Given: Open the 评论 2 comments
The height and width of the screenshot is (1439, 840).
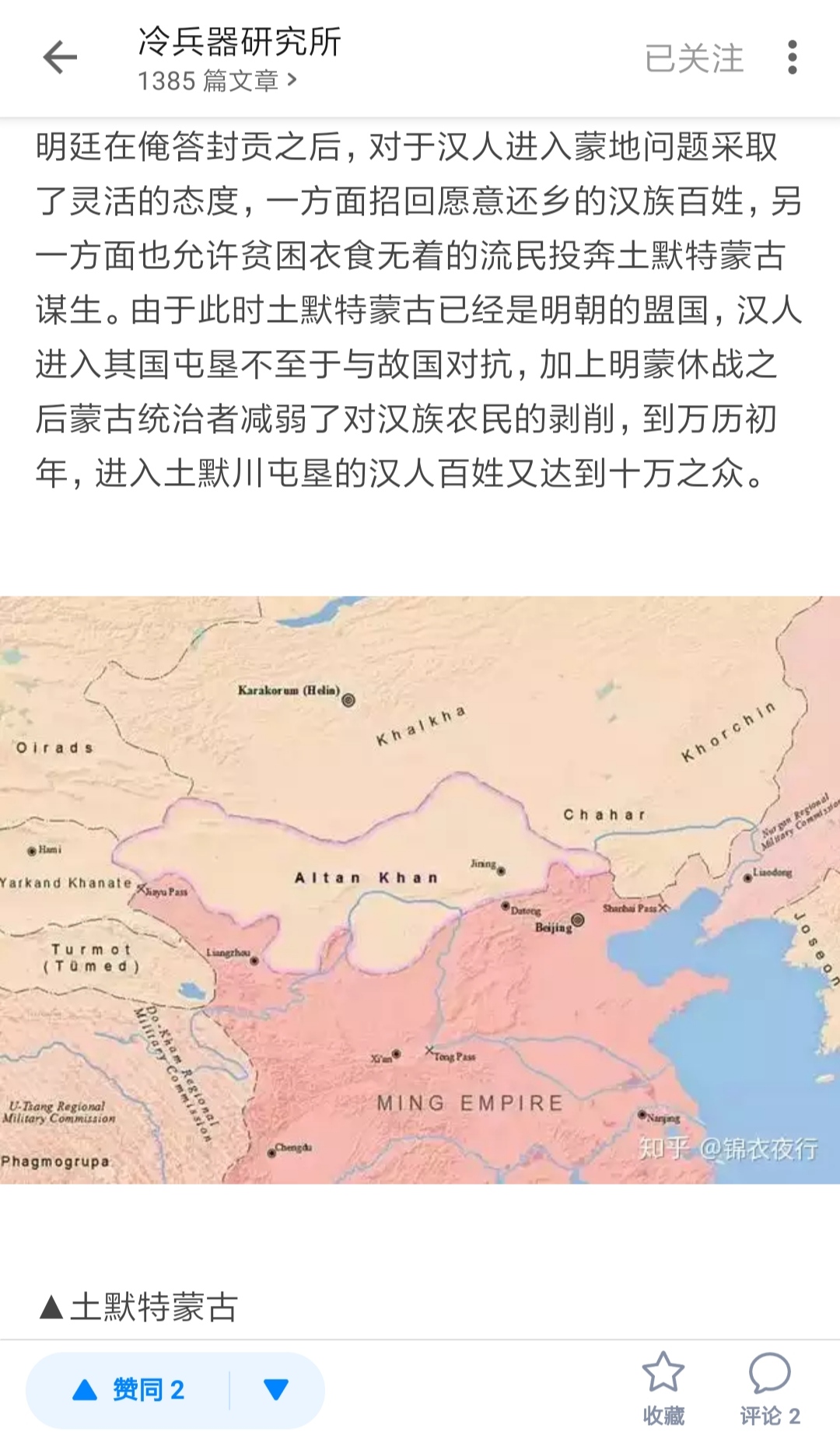Looking at the screenshot, I should (x=769, y=1389).
